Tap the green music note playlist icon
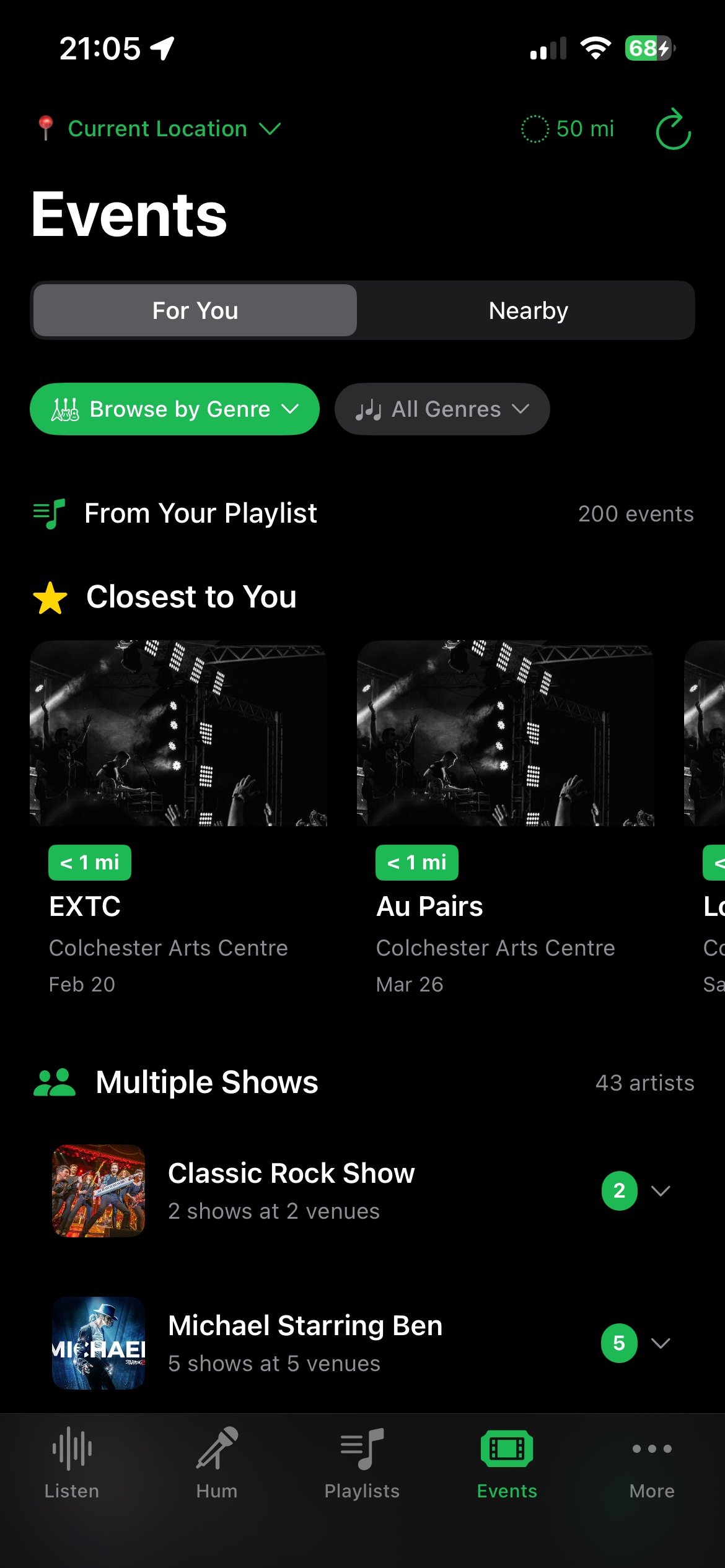Image resolution: width=725 pixels, height=1568 pixels. pos(48,513)
